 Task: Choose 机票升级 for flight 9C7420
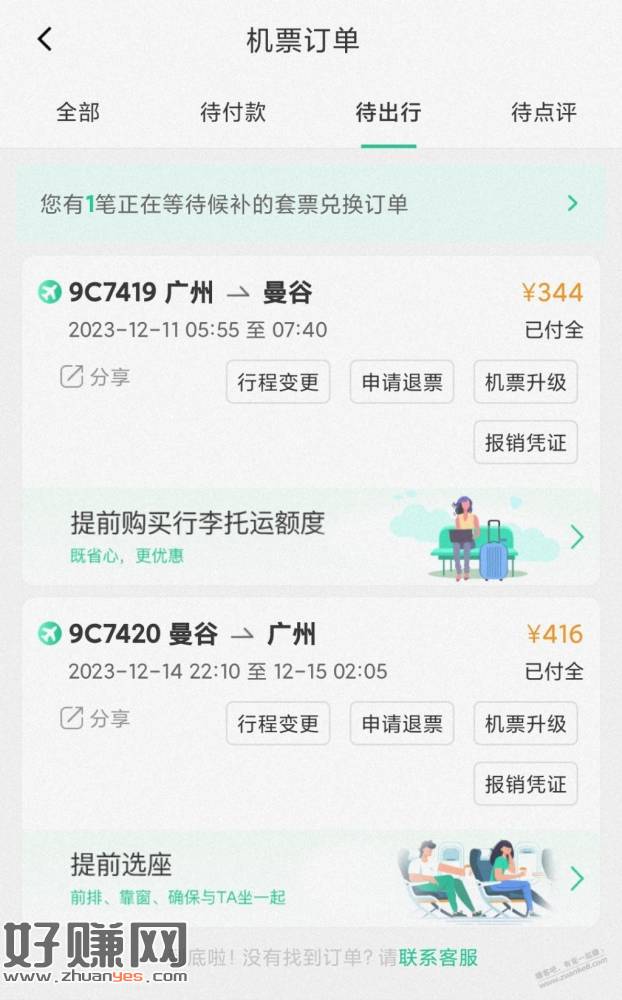525,723
